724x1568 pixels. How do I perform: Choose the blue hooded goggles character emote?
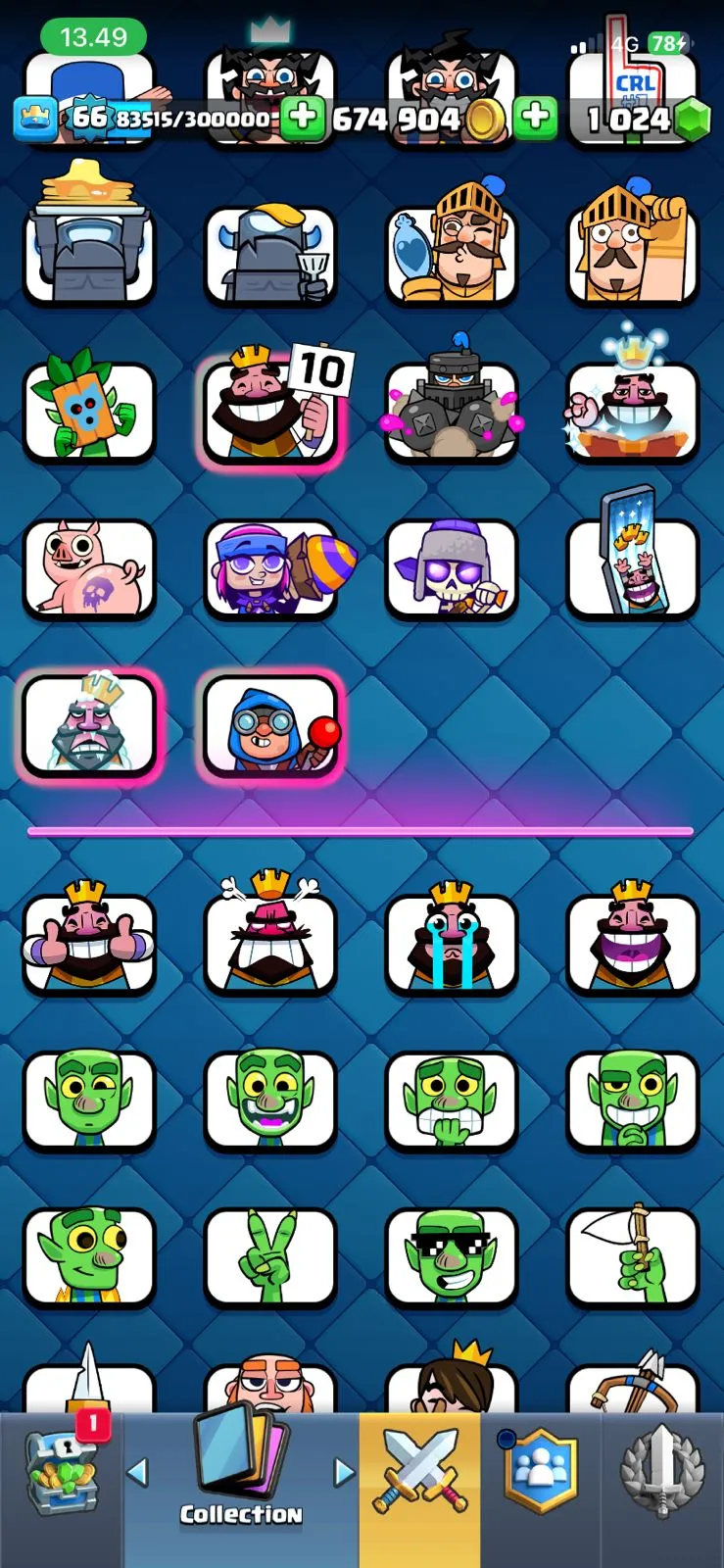coord(270,725)
